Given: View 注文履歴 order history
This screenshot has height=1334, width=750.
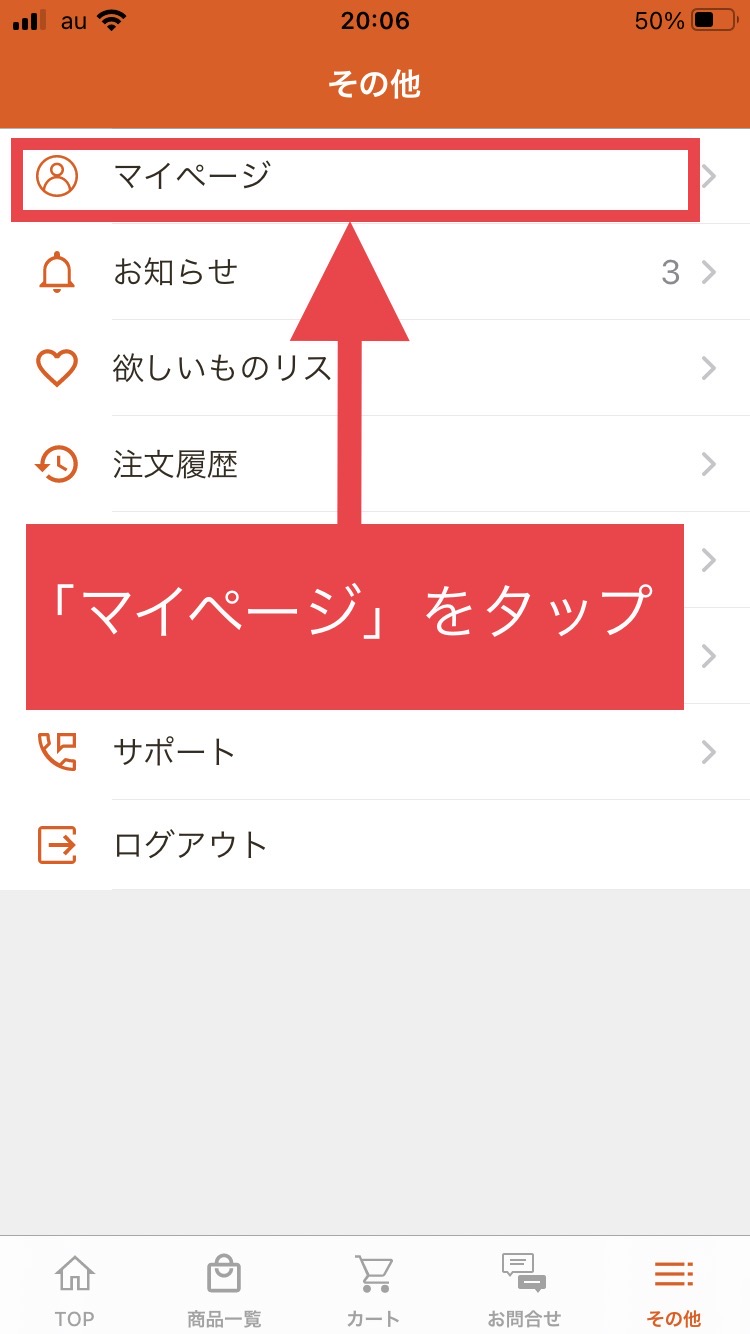Looking at the screenshot, I should click(175, 464).
